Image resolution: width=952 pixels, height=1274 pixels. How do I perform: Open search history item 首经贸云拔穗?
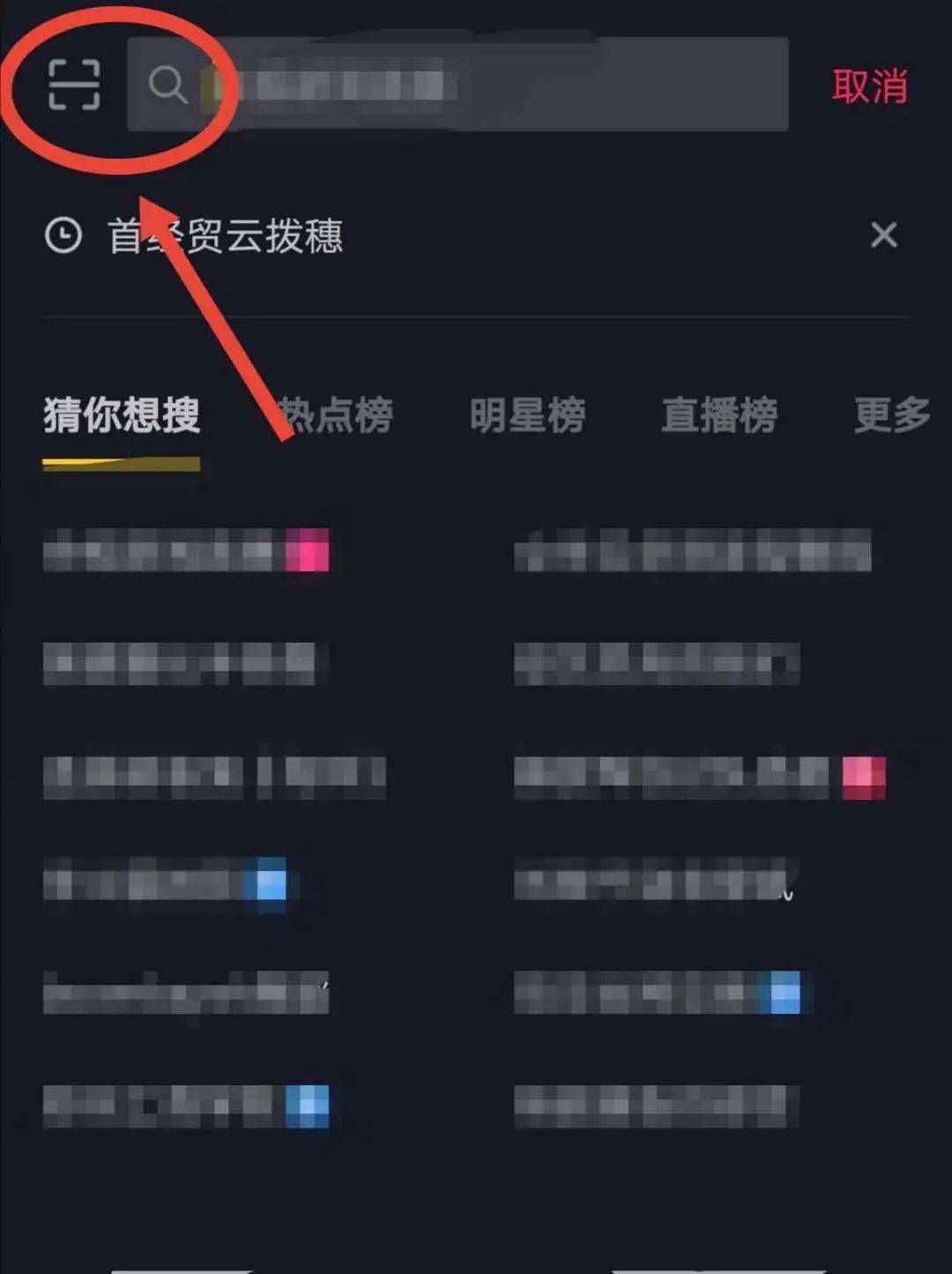coord(225,236)
